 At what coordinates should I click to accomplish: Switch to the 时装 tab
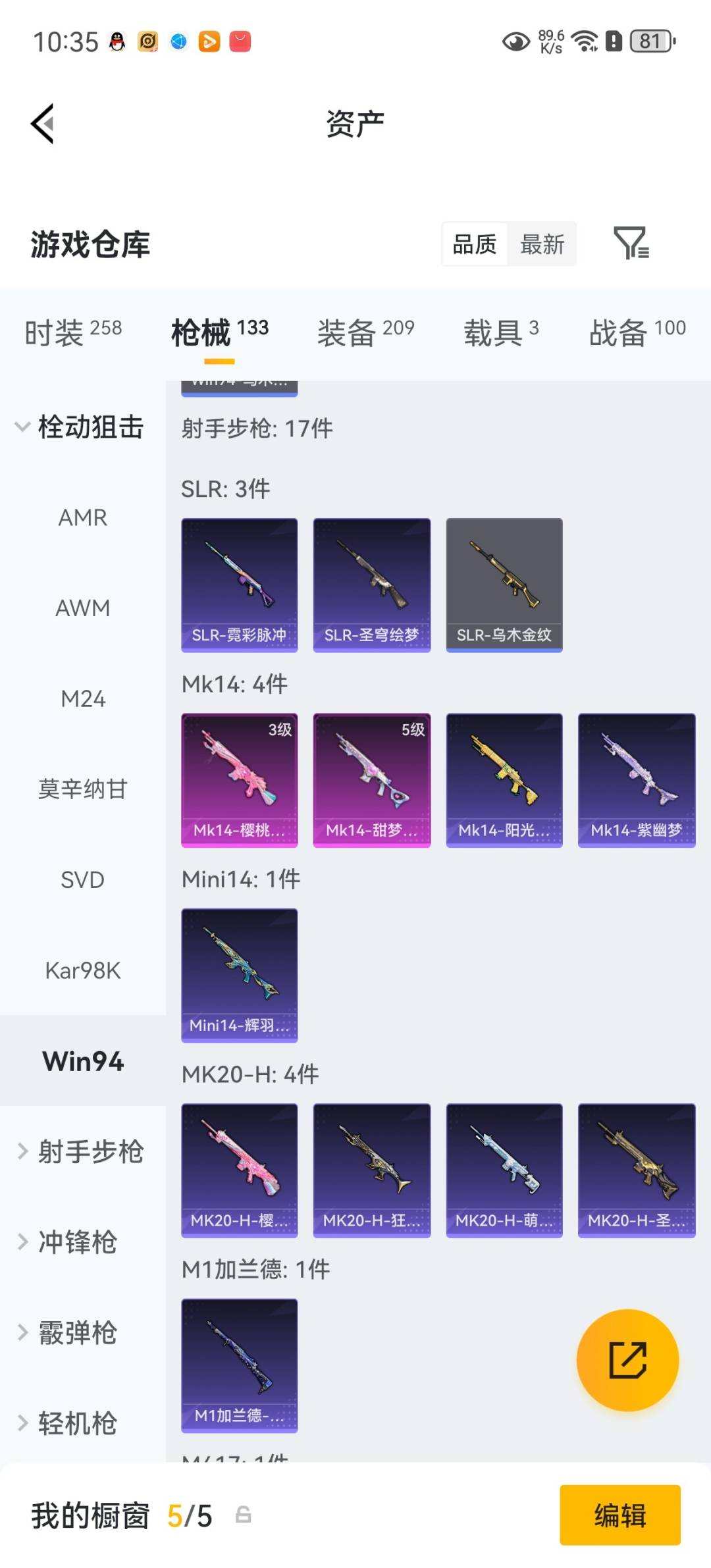click(x=73, y=332)
